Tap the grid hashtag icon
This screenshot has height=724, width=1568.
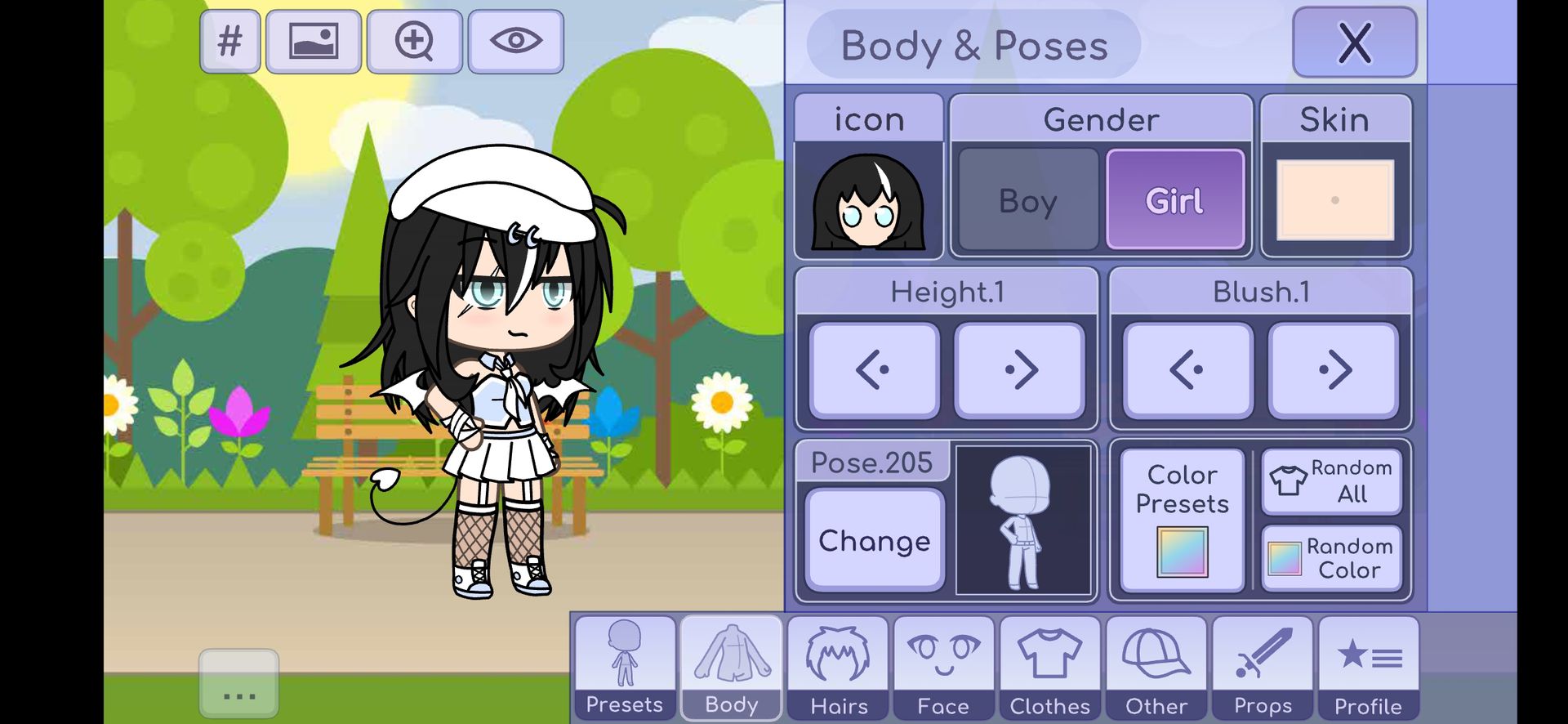tap(230, 42)
